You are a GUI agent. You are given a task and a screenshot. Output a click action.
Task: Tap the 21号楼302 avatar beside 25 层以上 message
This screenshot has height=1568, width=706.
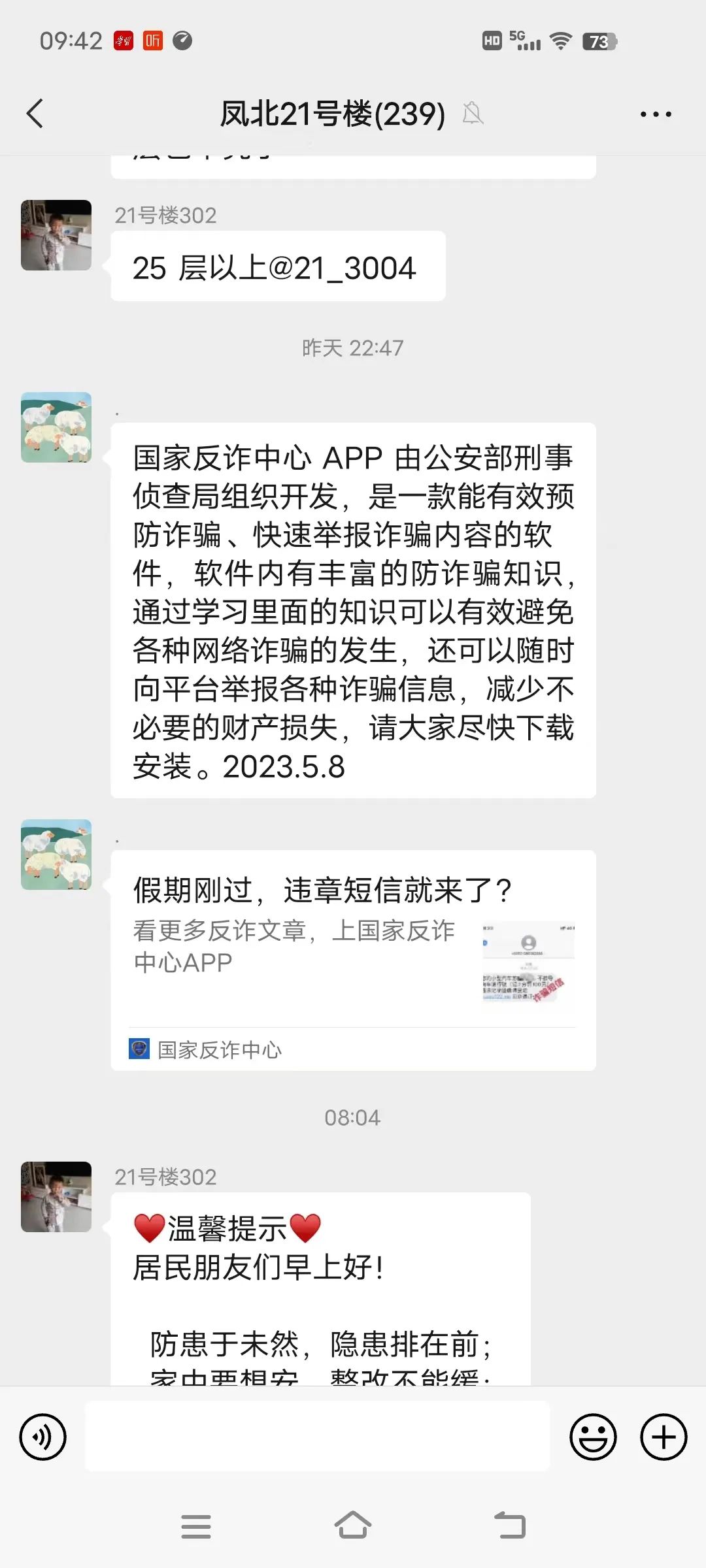[56, 235]
